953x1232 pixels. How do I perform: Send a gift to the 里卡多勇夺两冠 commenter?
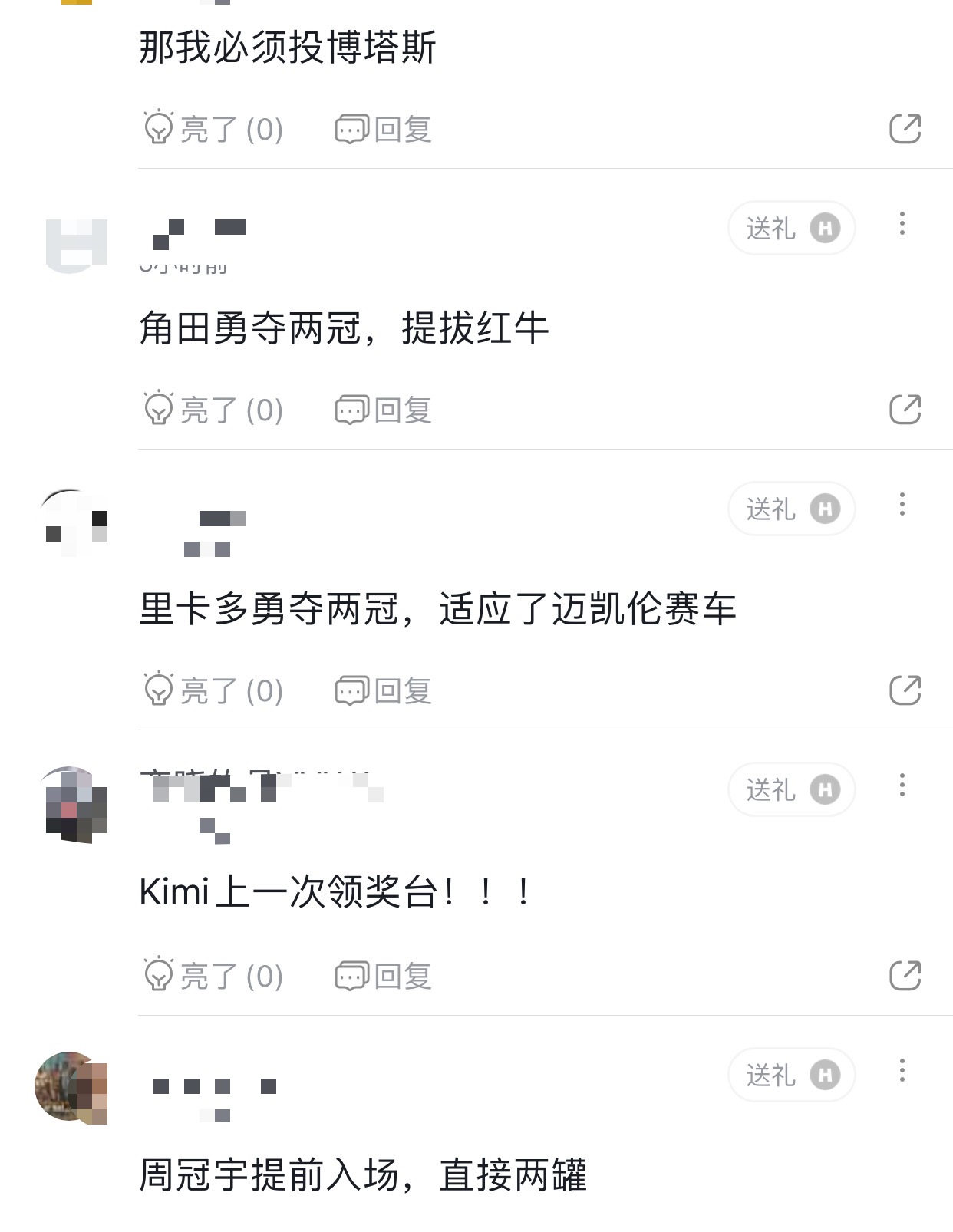click(x=791, y=509)
